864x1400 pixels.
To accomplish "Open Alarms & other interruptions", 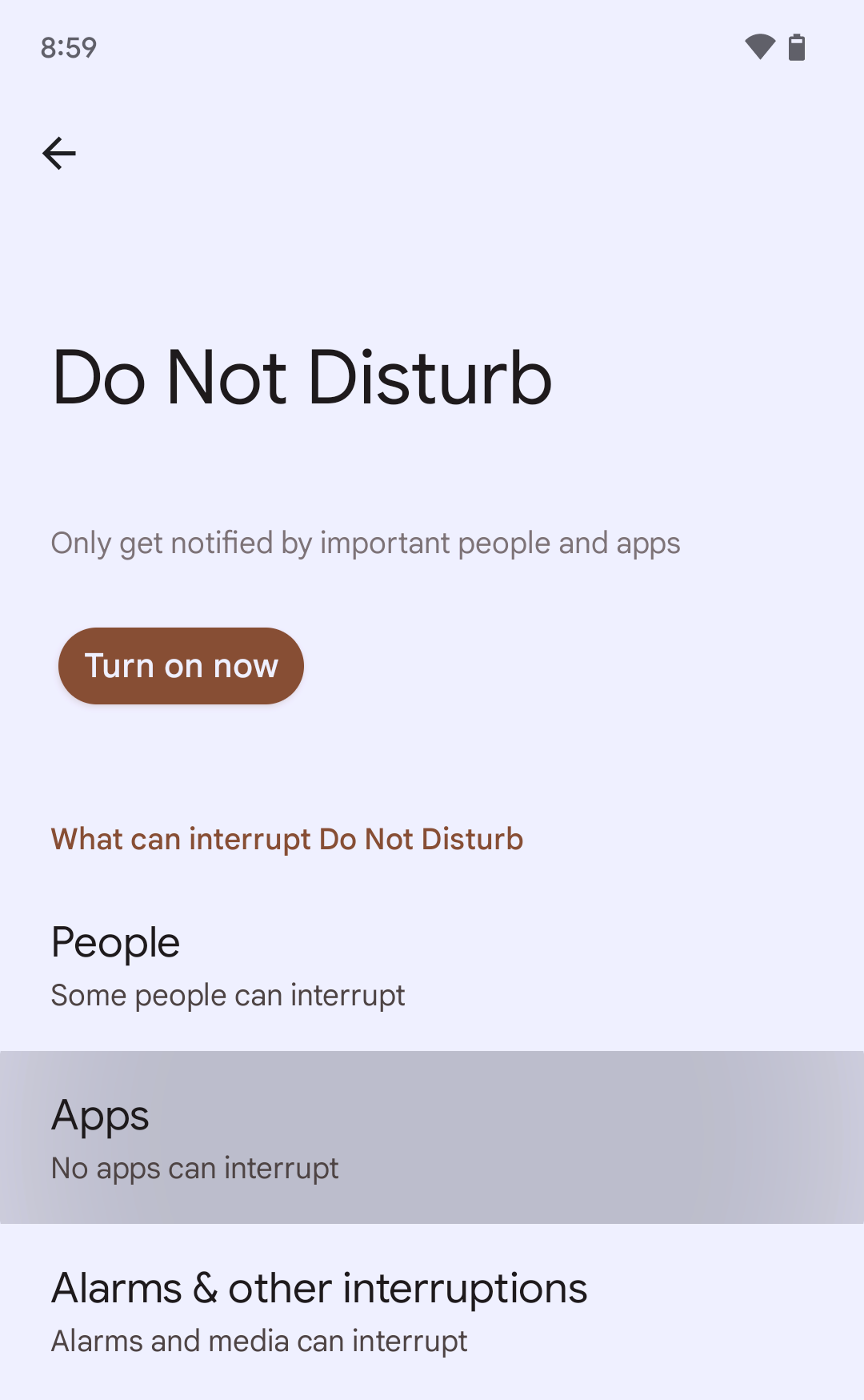I will [432, 1310].
